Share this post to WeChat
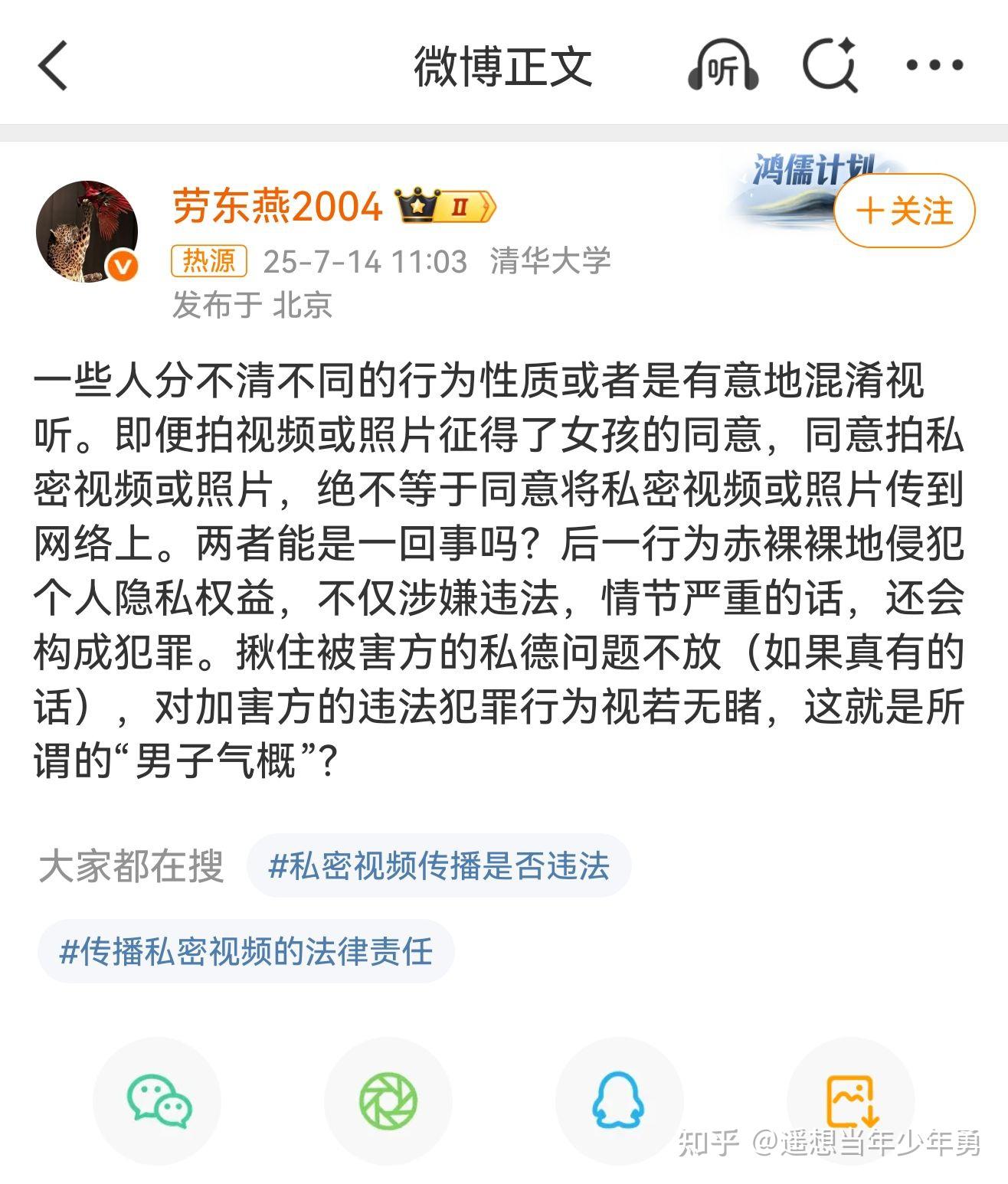 coord(158,1101)
